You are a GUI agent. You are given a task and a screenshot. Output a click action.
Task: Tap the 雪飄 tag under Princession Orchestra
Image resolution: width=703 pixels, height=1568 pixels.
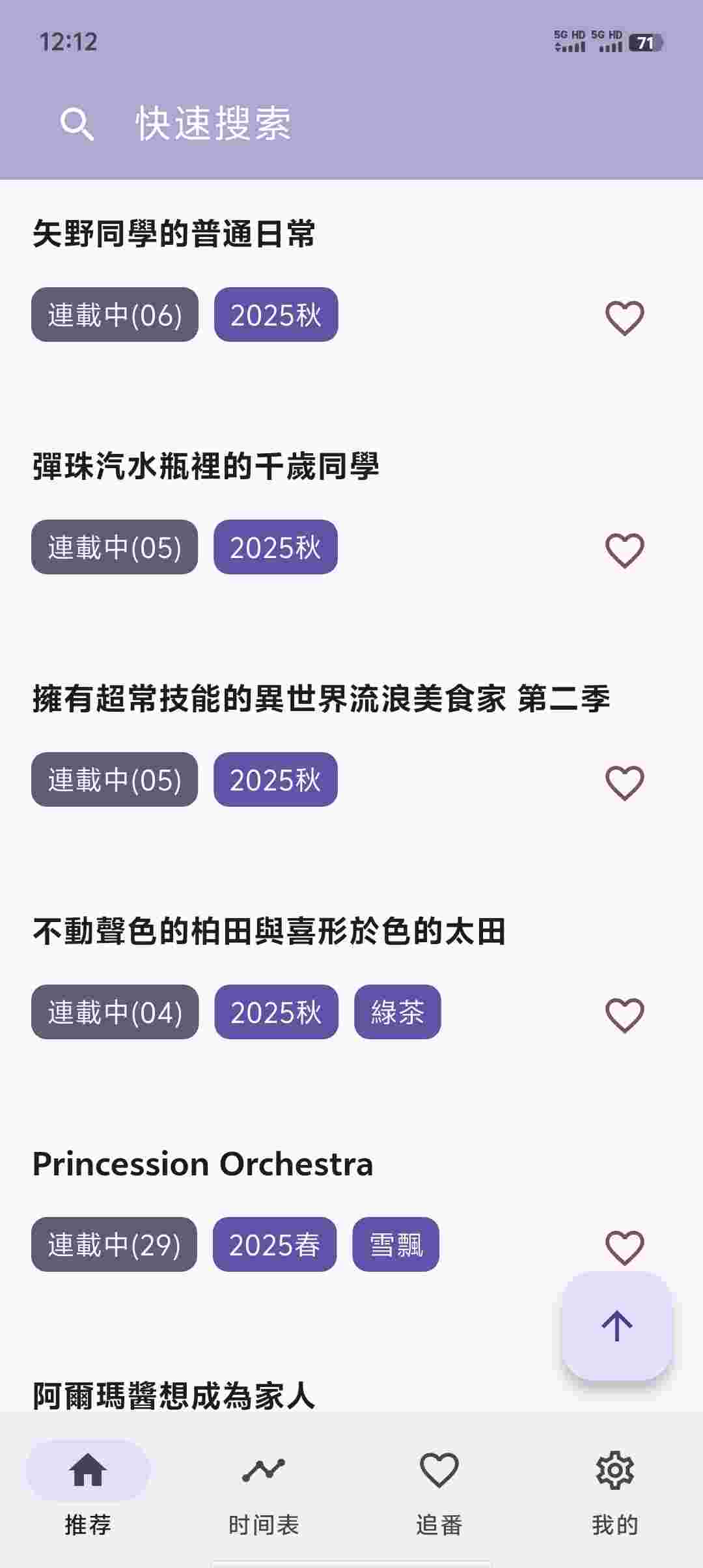(397, 1244)
